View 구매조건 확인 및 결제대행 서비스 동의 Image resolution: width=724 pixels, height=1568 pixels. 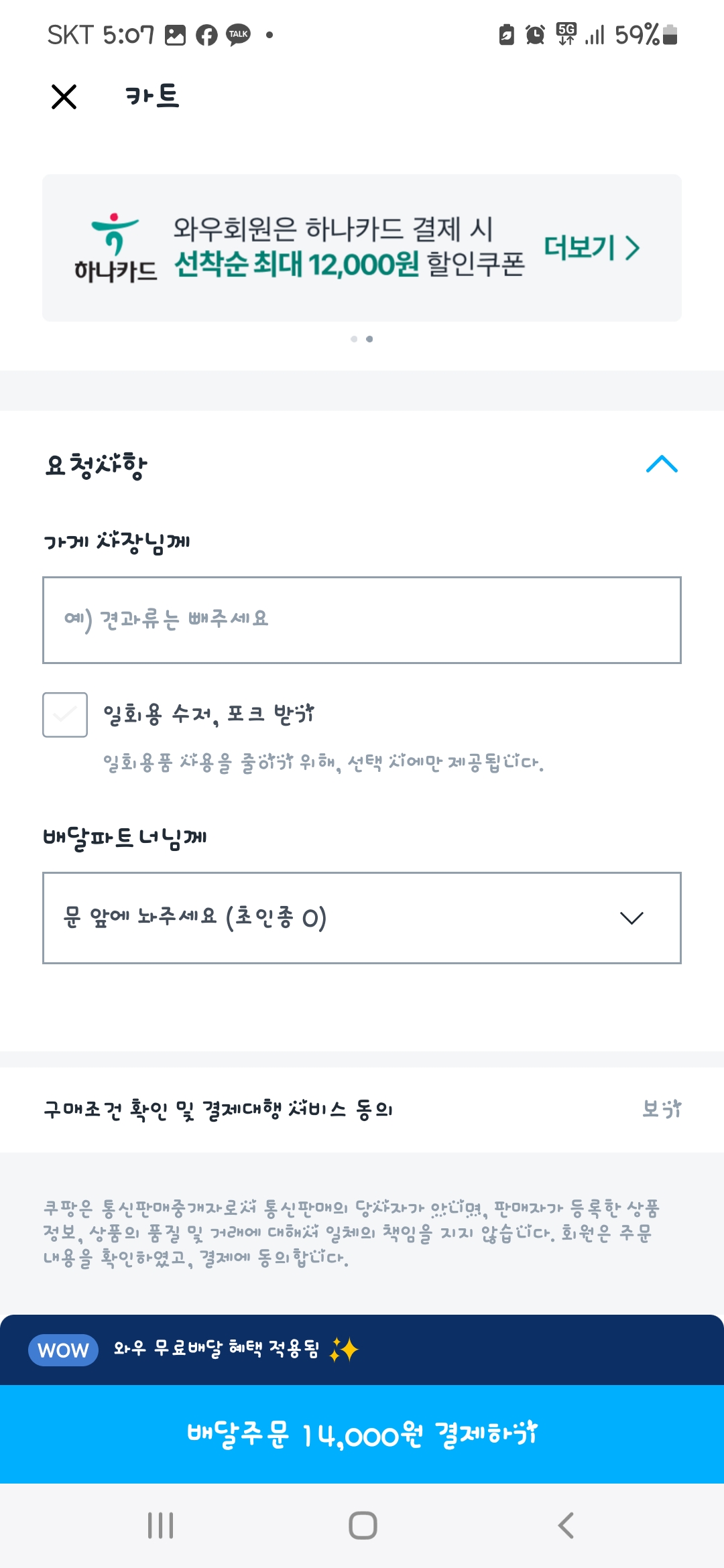(662, 1109)
